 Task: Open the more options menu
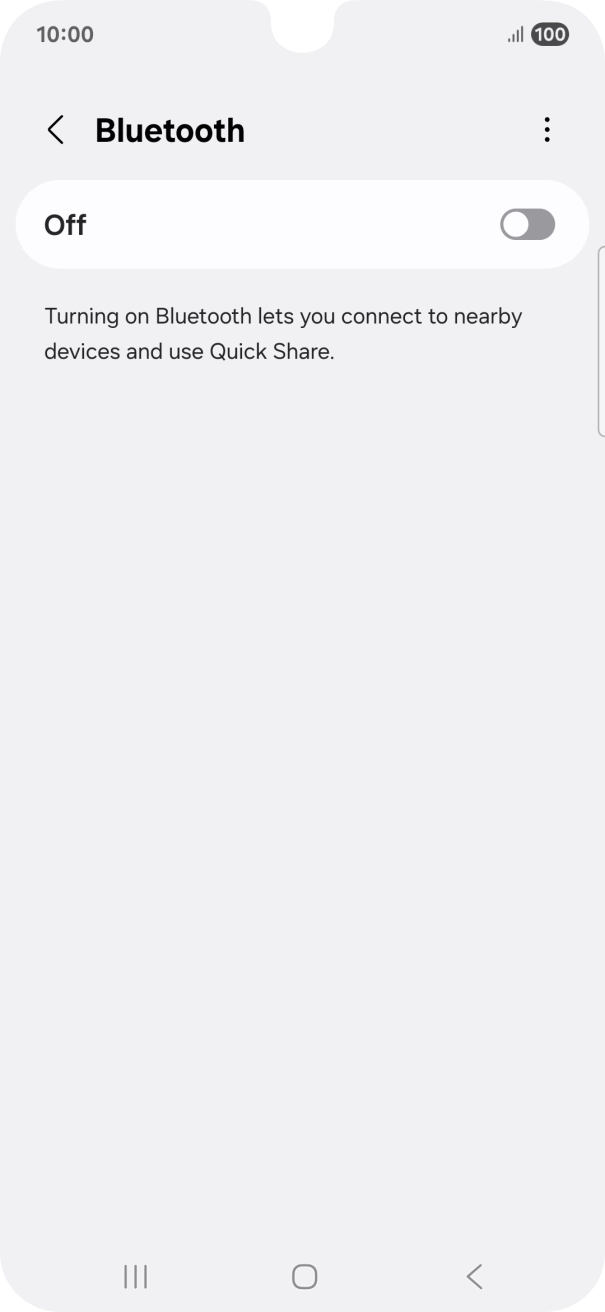546,130
